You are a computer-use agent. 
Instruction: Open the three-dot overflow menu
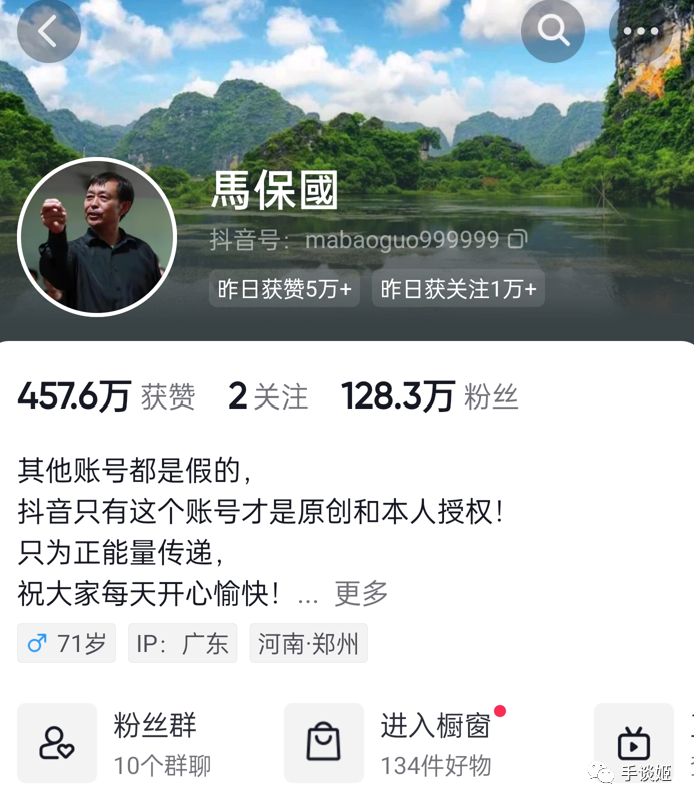point(640,31)
